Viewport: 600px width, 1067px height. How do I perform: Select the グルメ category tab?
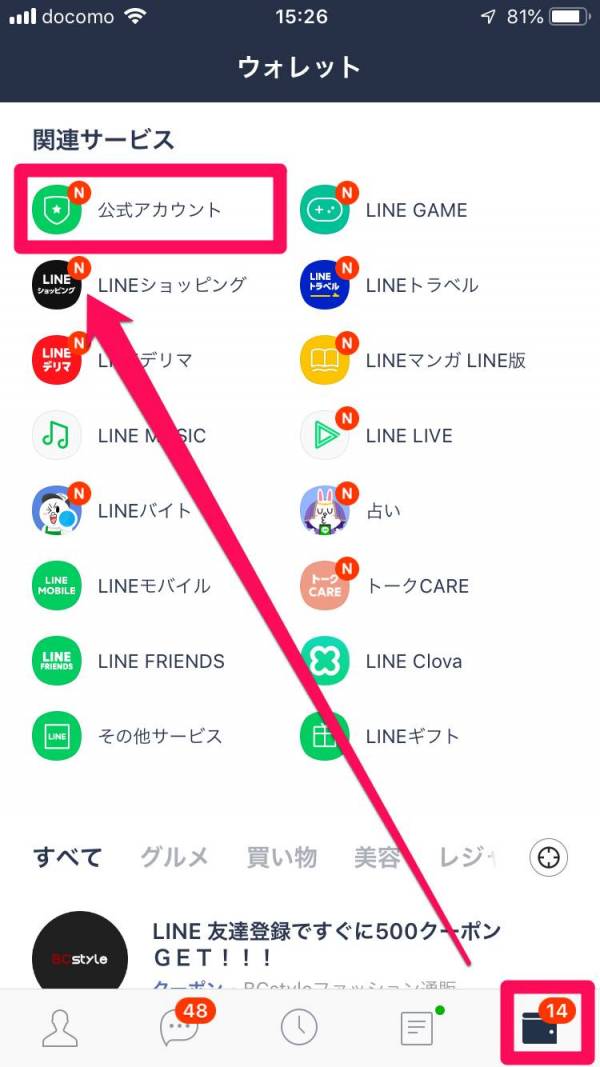pyautogui.click(x=174, y=857)
